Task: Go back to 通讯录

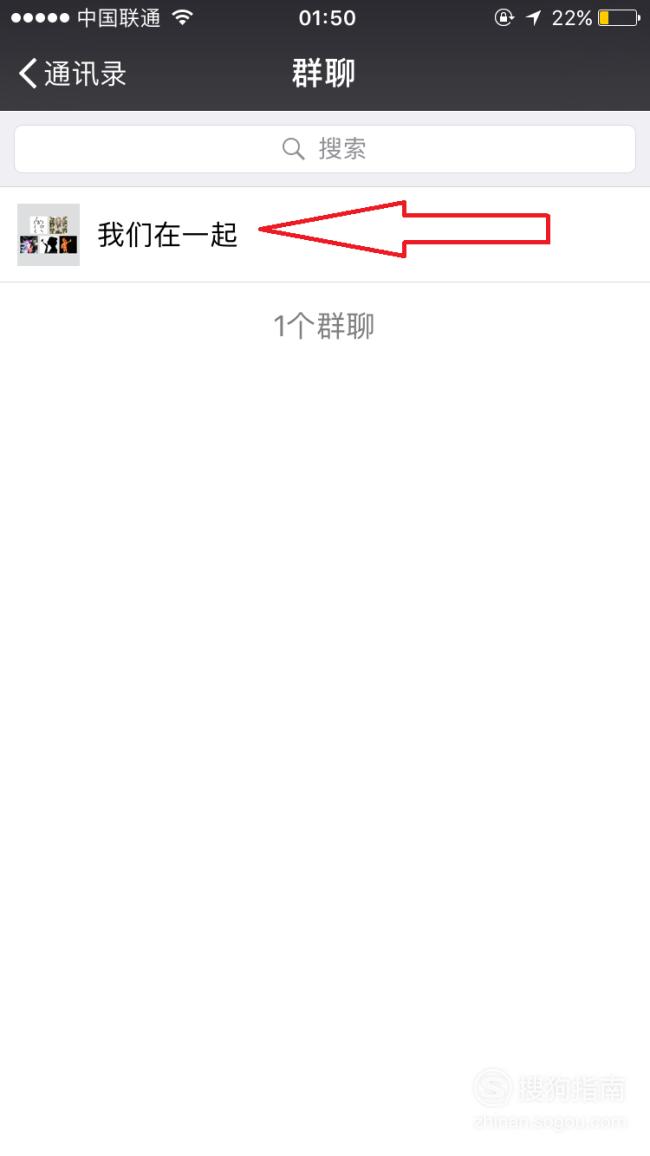Action: tap(72, 74)
